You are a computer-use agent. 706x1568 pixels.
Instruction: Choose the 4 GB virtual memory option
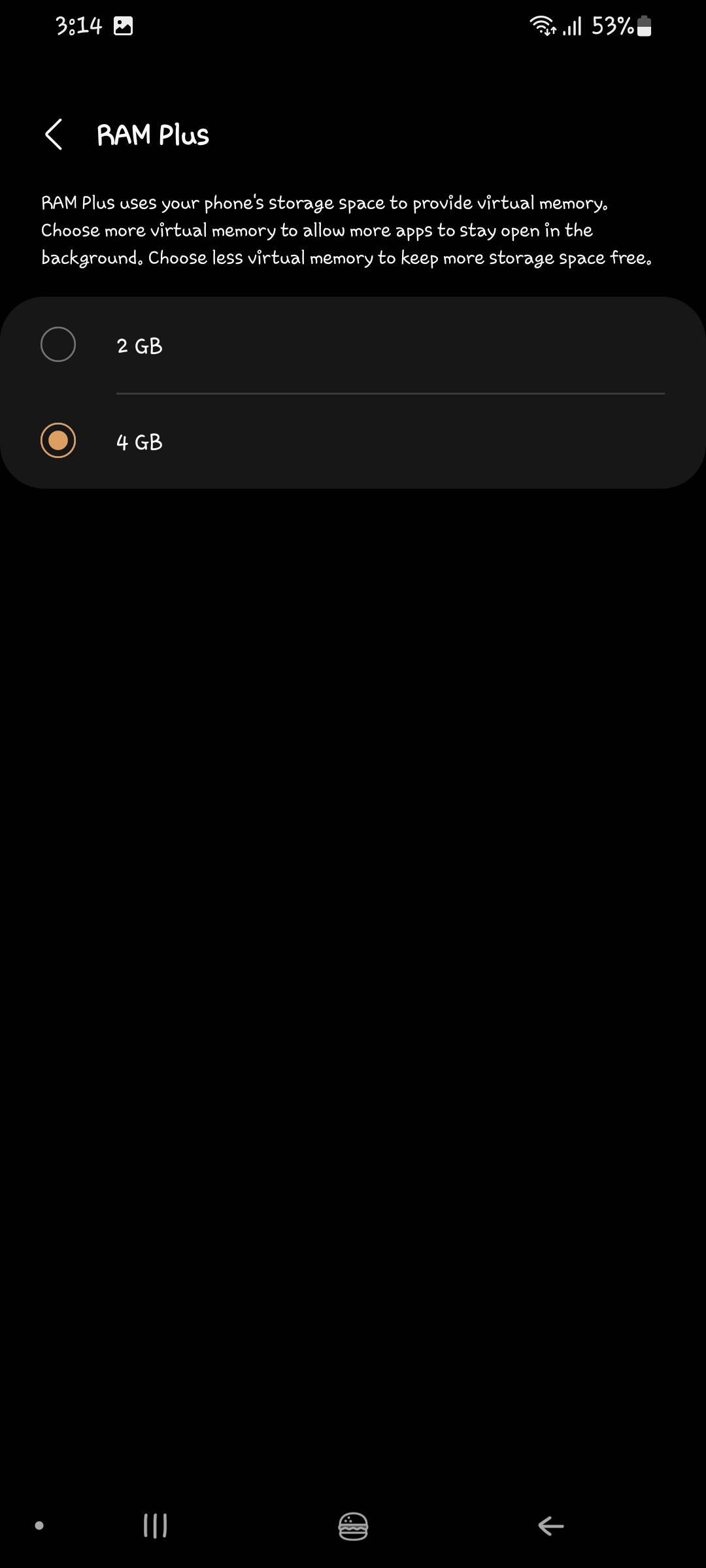[58, 441]
